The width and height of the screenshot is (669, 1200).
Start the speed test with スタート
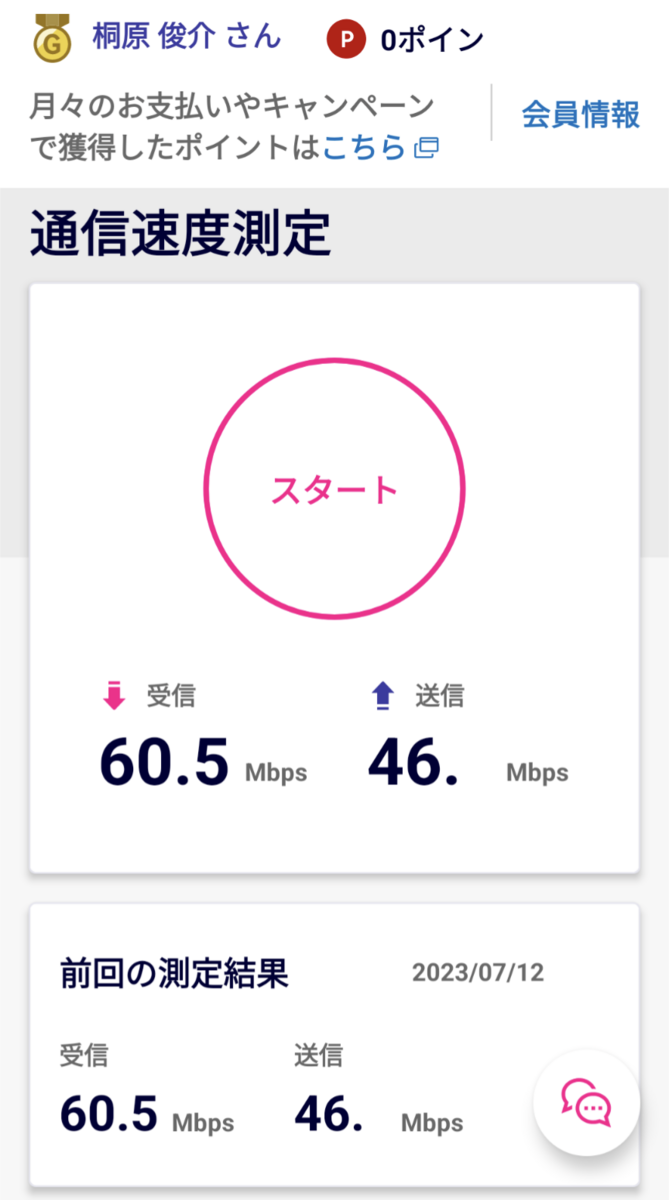pyautogui.click(x=335, y=489)
